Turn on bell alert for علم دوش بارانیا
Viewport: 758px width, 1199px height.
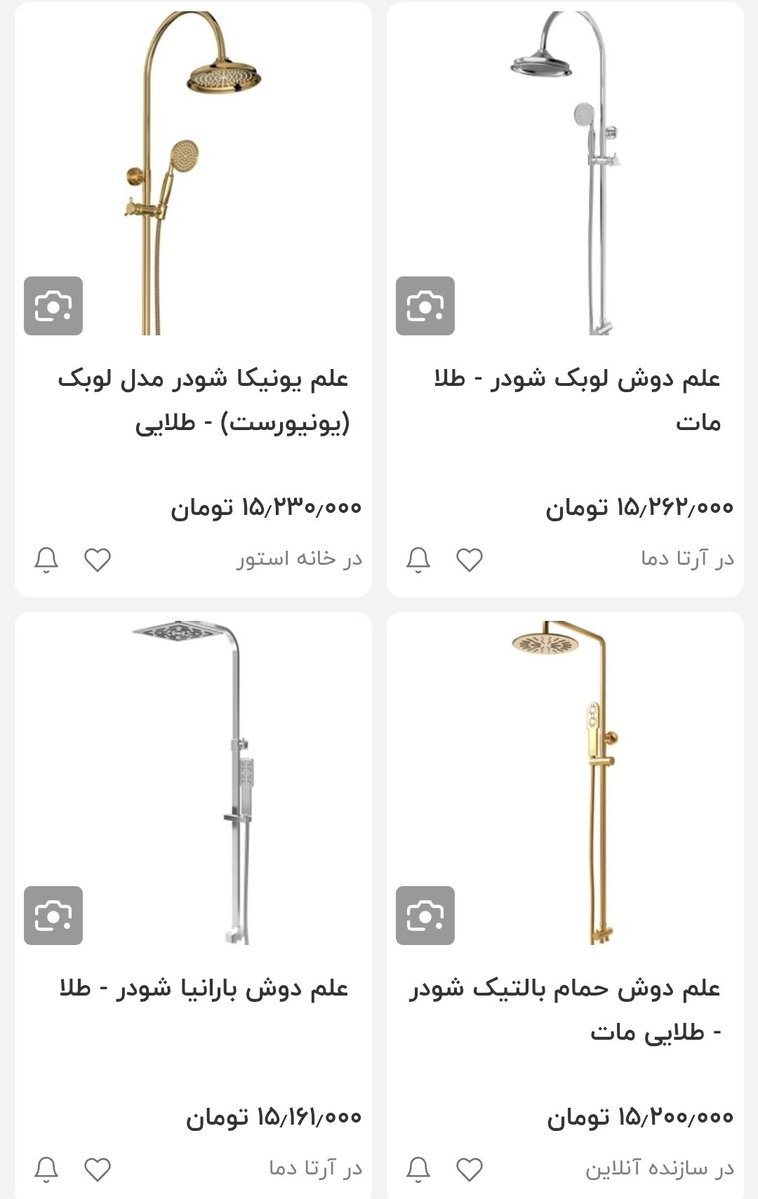point(46,1168)
